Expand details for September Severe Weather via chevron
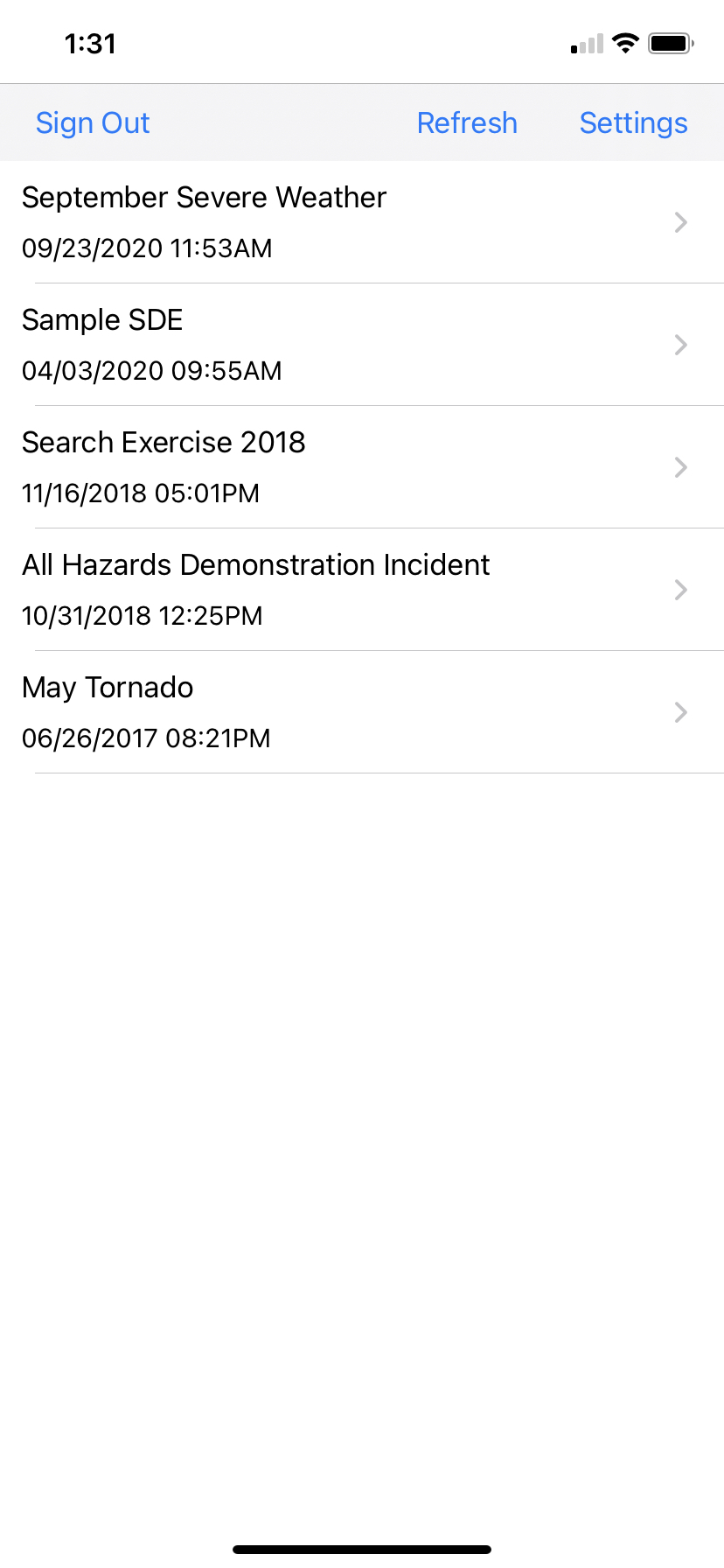The height and width of the screenshot is (1568, 724). [681, 222]
